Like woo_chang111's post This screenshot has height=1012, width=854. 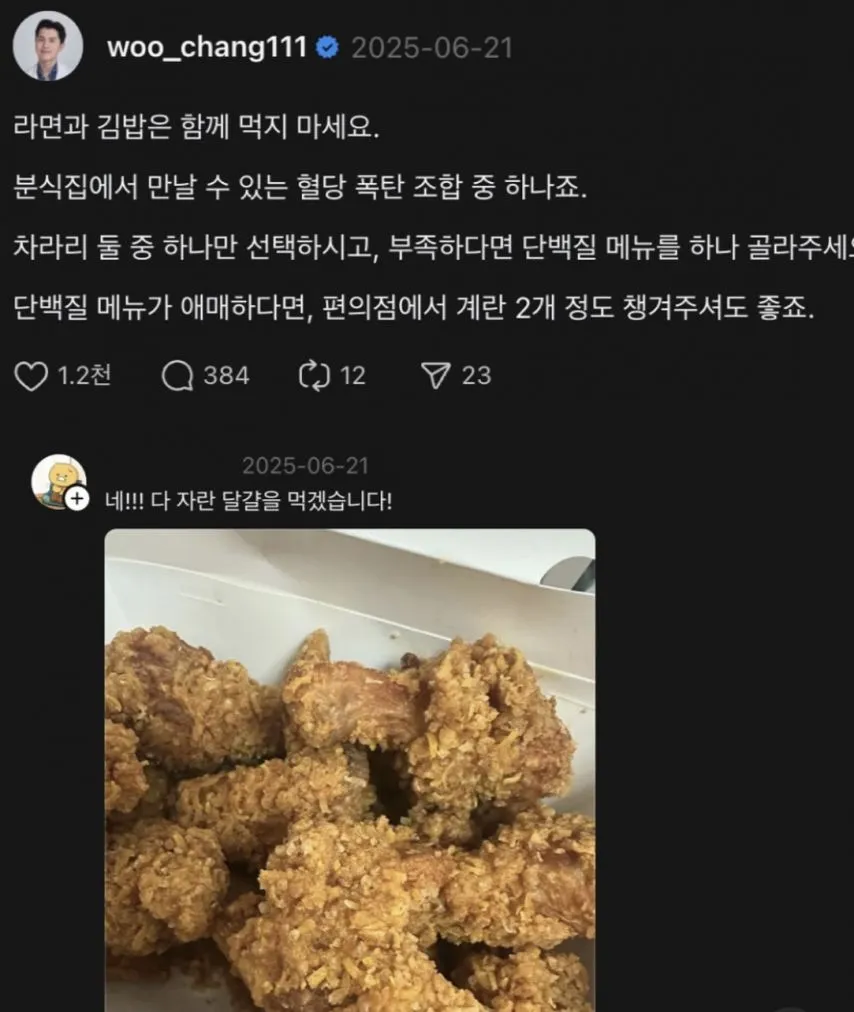32,376
